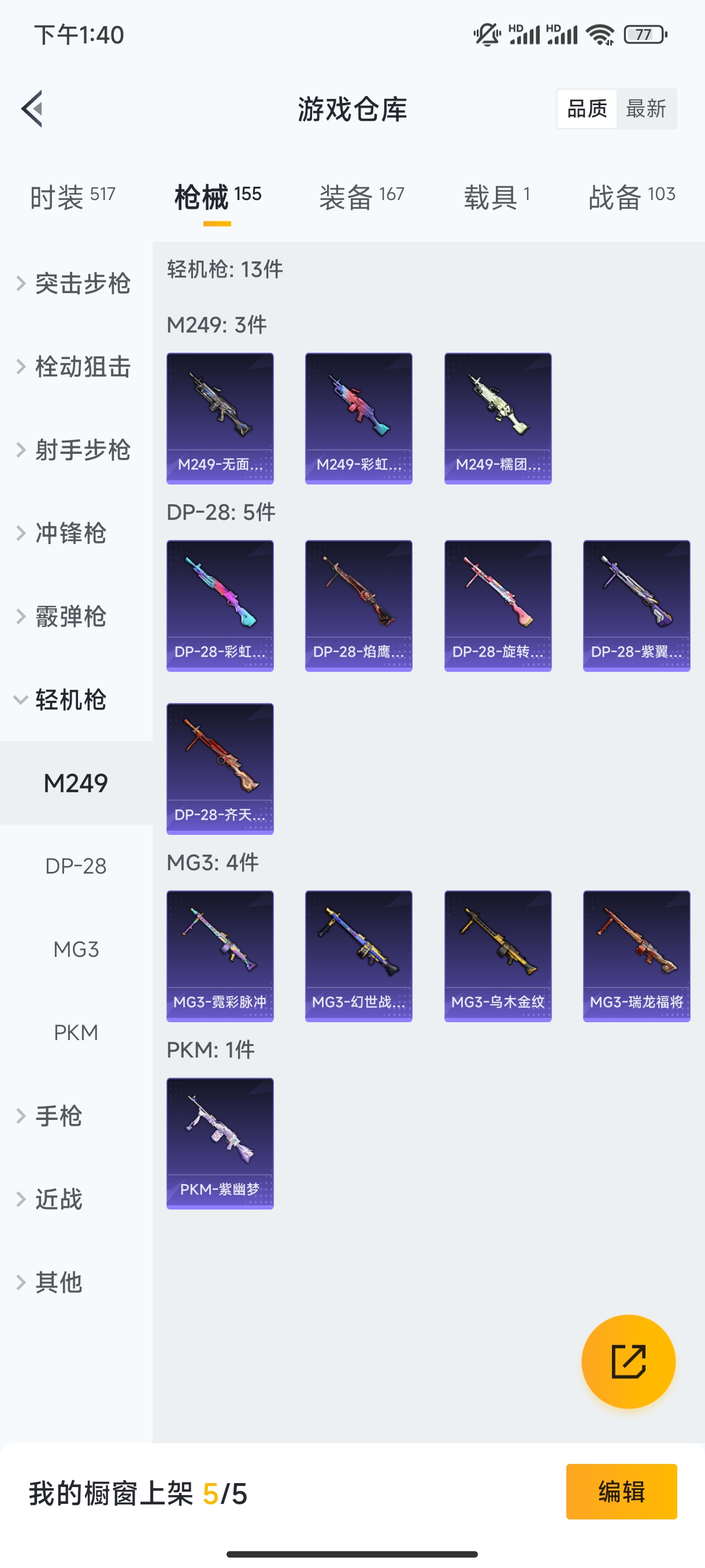Go back using the top-left arrow
This screenshot has width=705, height=1568.
point(32,109)
